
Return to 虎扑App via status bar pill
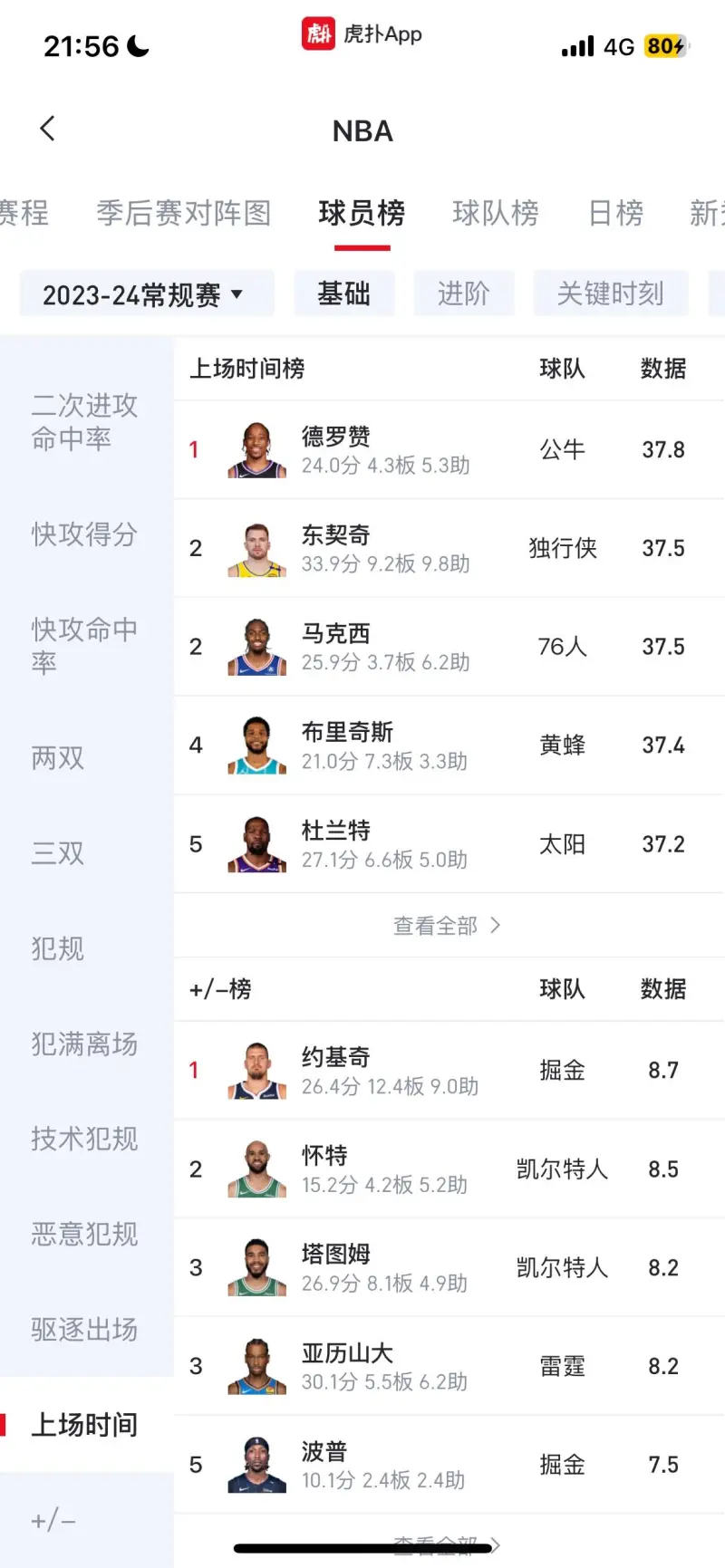click(362, 34)
